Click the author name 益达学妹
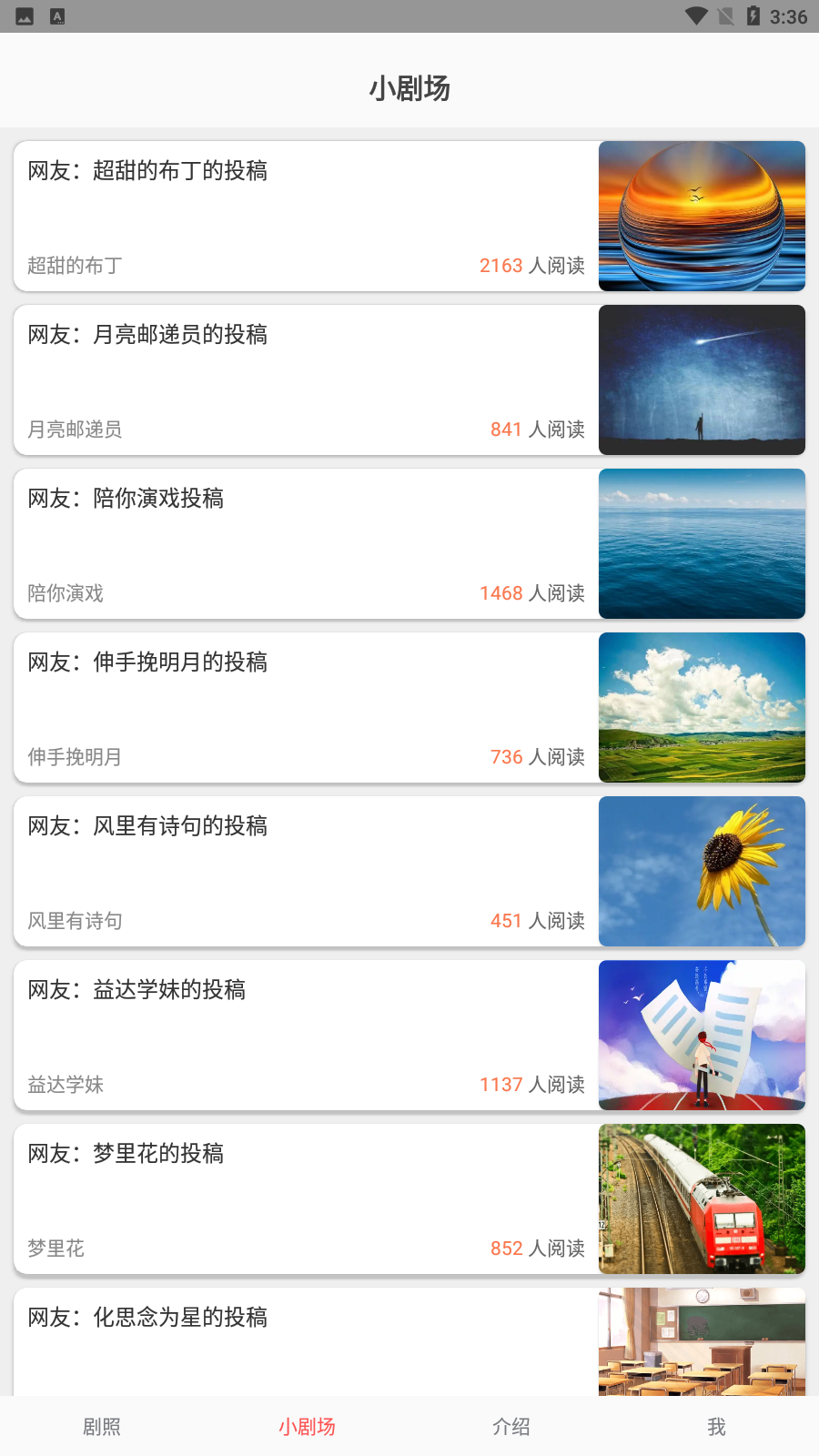 (66, 1085)
